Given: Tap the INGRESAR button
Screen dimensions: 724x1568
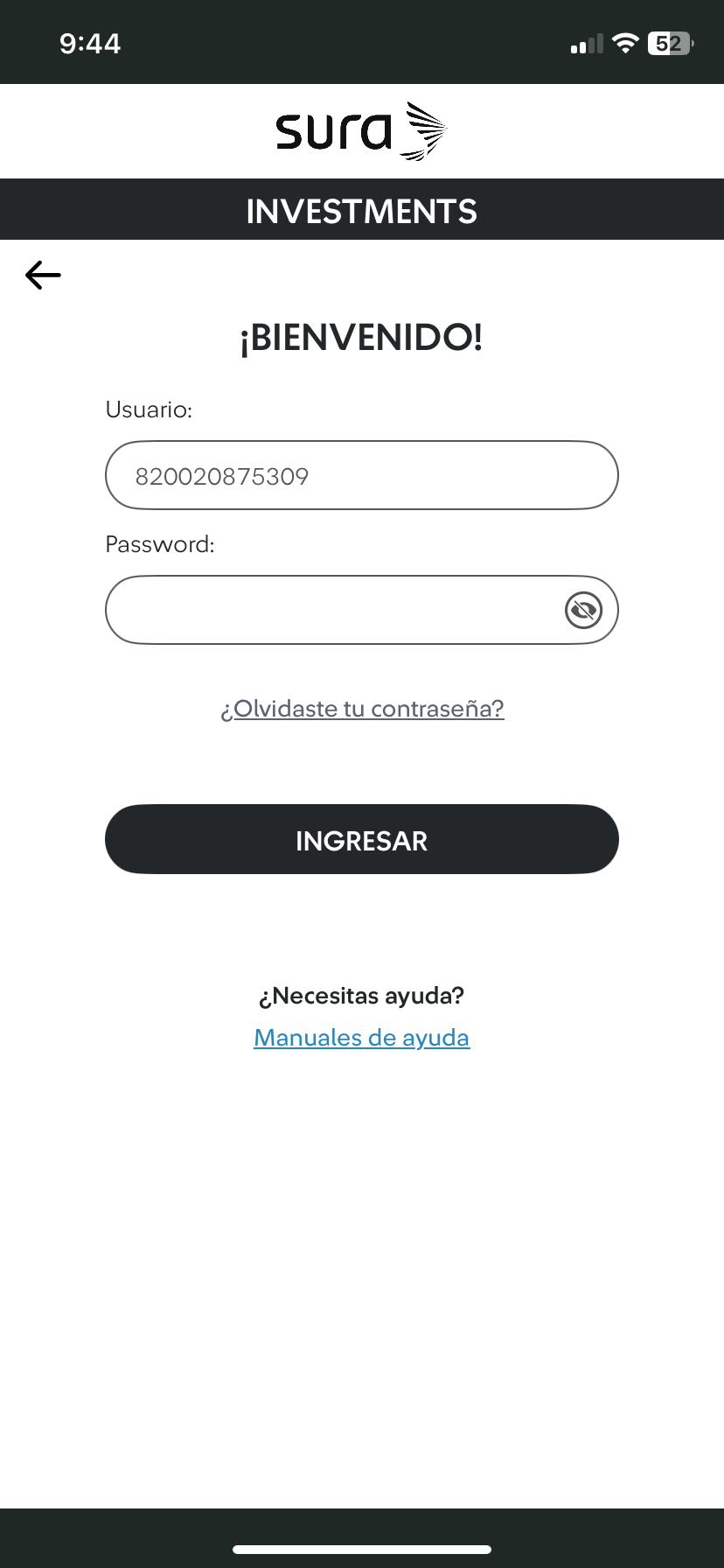Looking at the screenshot, I should coord(361,839).
